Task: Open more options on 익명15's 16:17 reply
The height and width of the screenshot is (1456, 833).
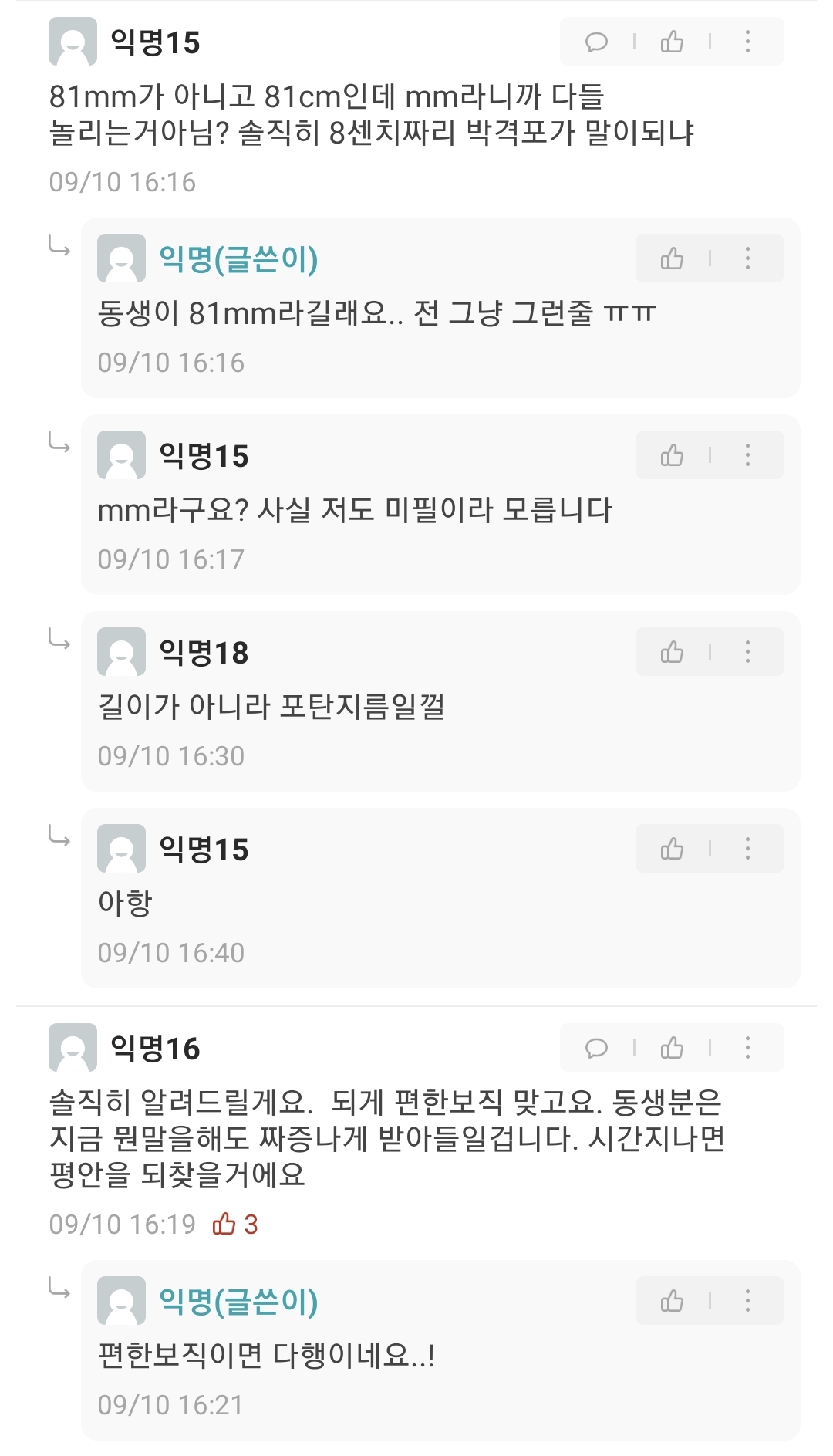Action: (747, 455)
